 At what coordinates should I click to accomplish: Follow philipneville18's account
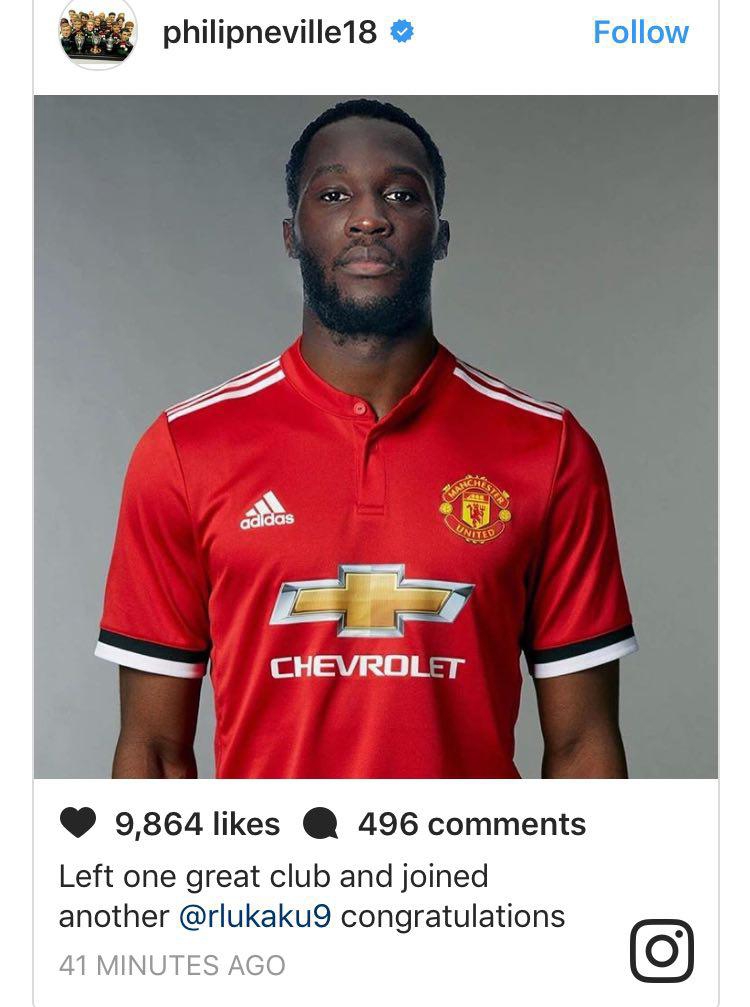point(640,32)
